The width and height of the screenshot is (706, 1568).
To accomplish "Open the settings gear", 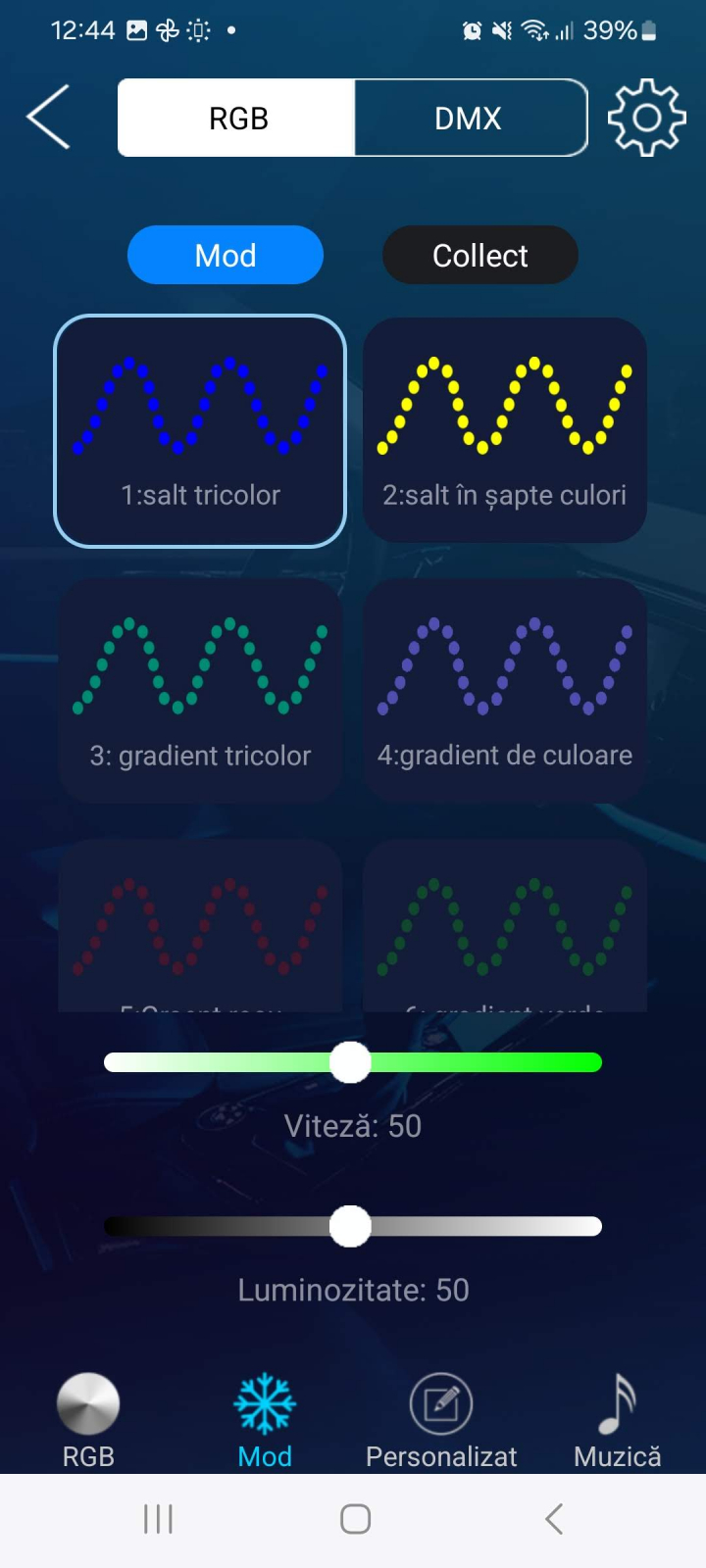I will [x=646, y=118].
